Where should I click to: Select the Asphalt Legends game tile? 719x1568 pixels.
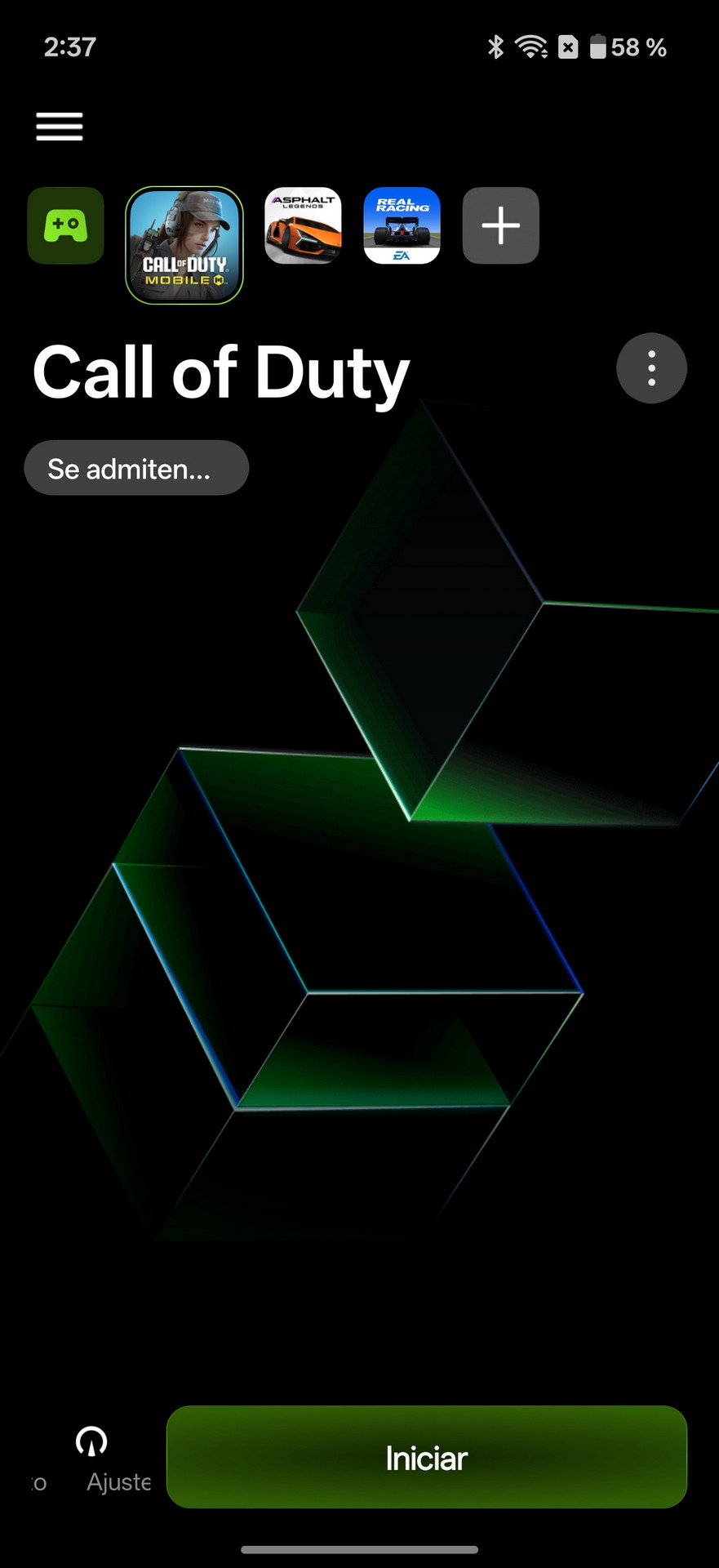coord(304,225)
